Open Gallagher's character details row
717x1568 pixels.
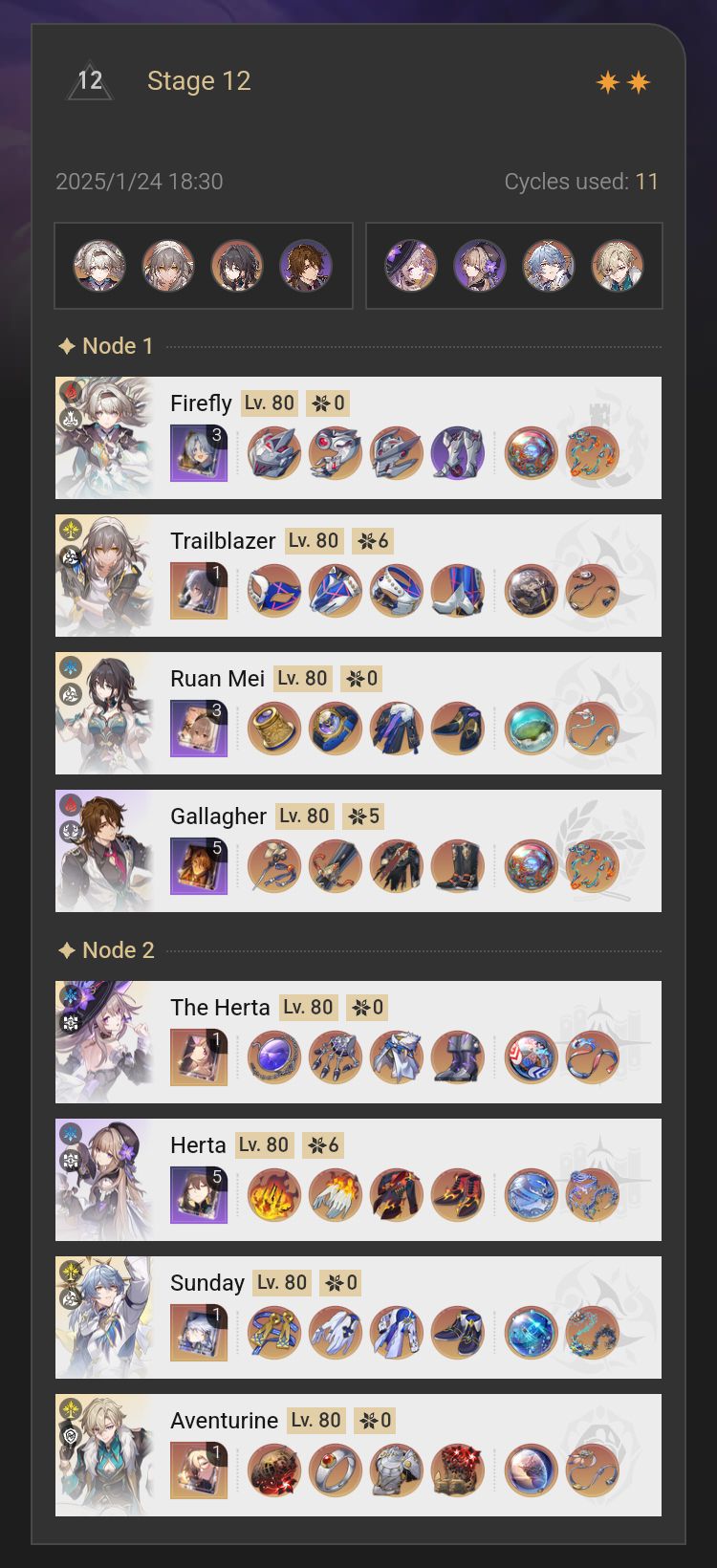358,851
